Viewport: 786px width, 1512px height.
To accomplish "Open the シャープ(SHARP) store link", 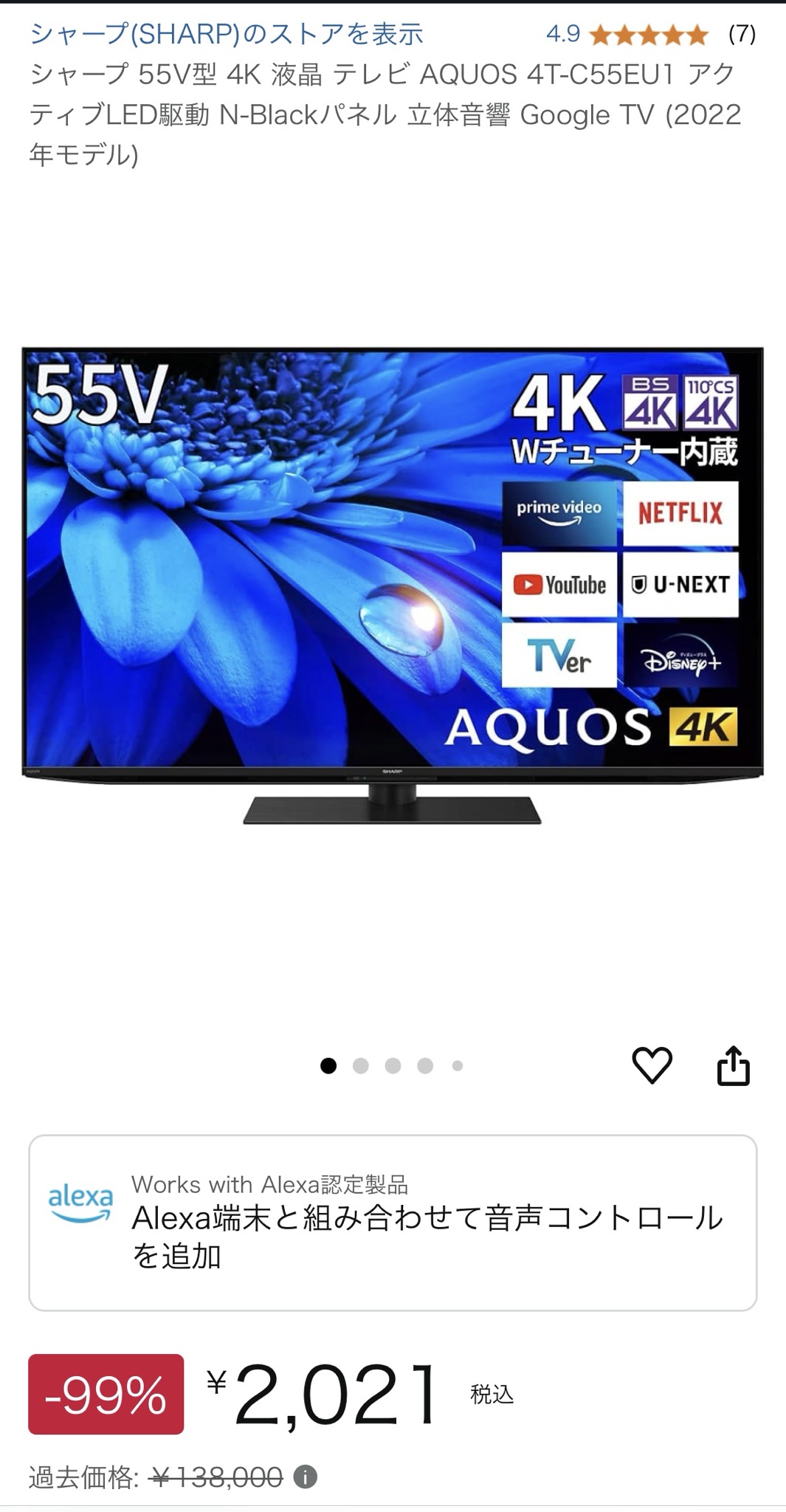I will coord(226,34).
